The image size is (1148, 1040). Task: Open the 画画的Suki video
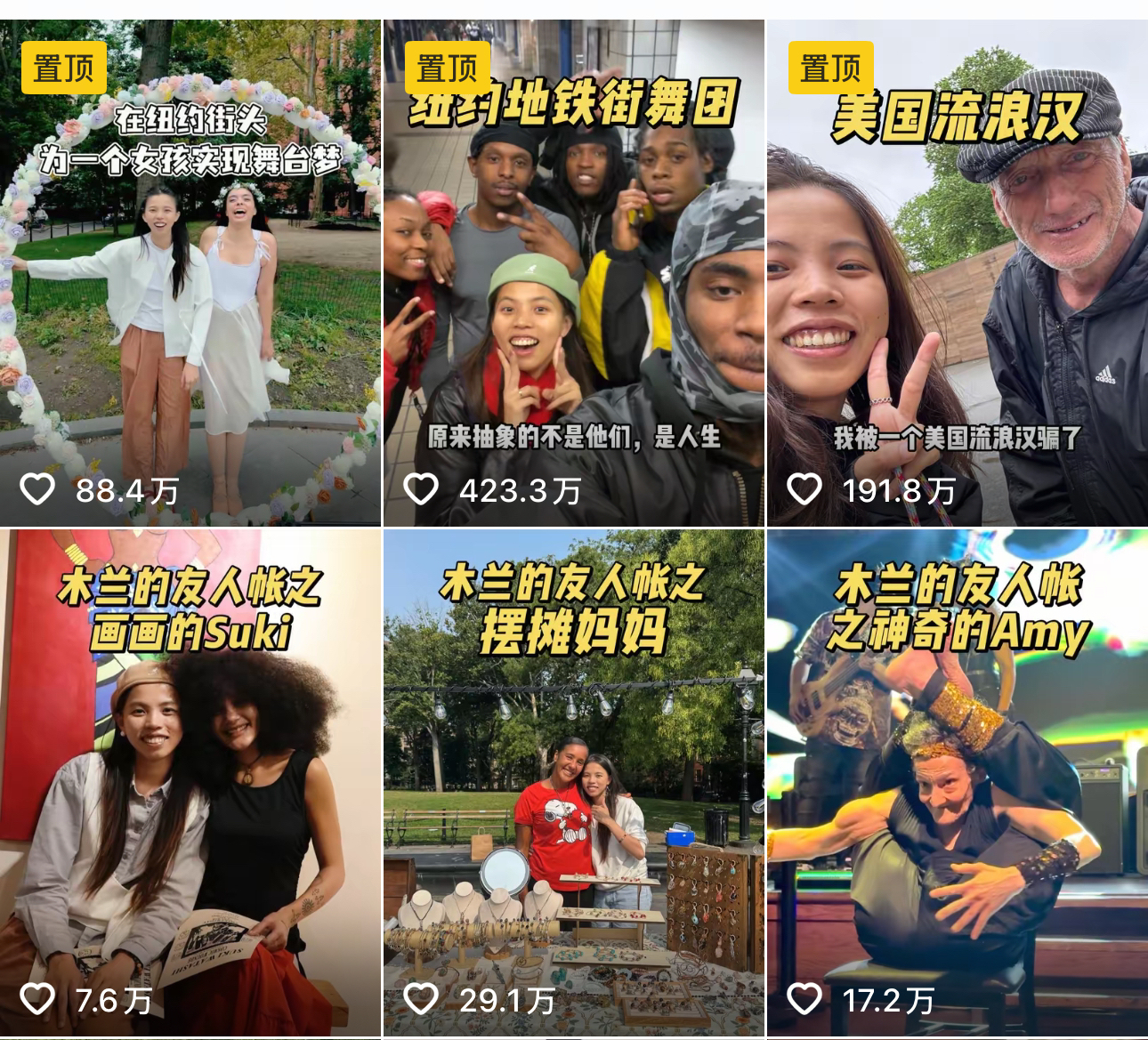click(190, 783)
